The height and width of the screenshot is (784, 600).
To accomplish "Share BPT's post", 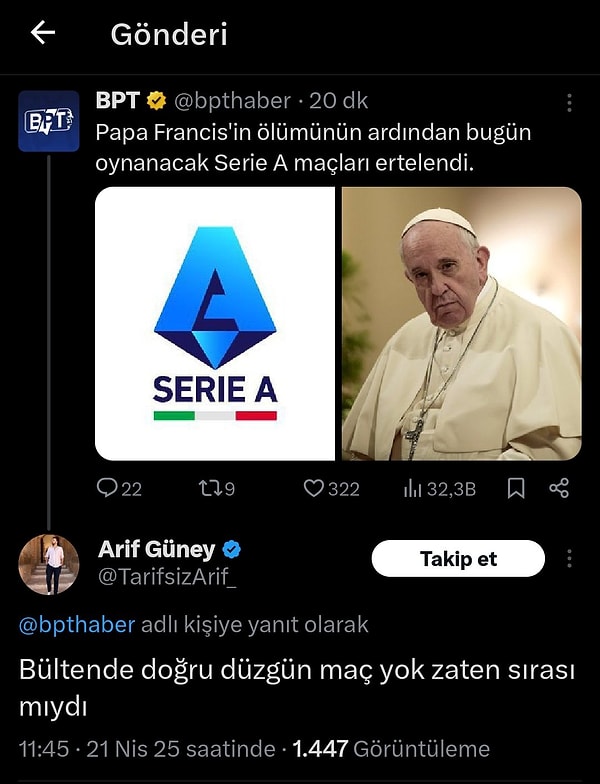I will 559,488.
